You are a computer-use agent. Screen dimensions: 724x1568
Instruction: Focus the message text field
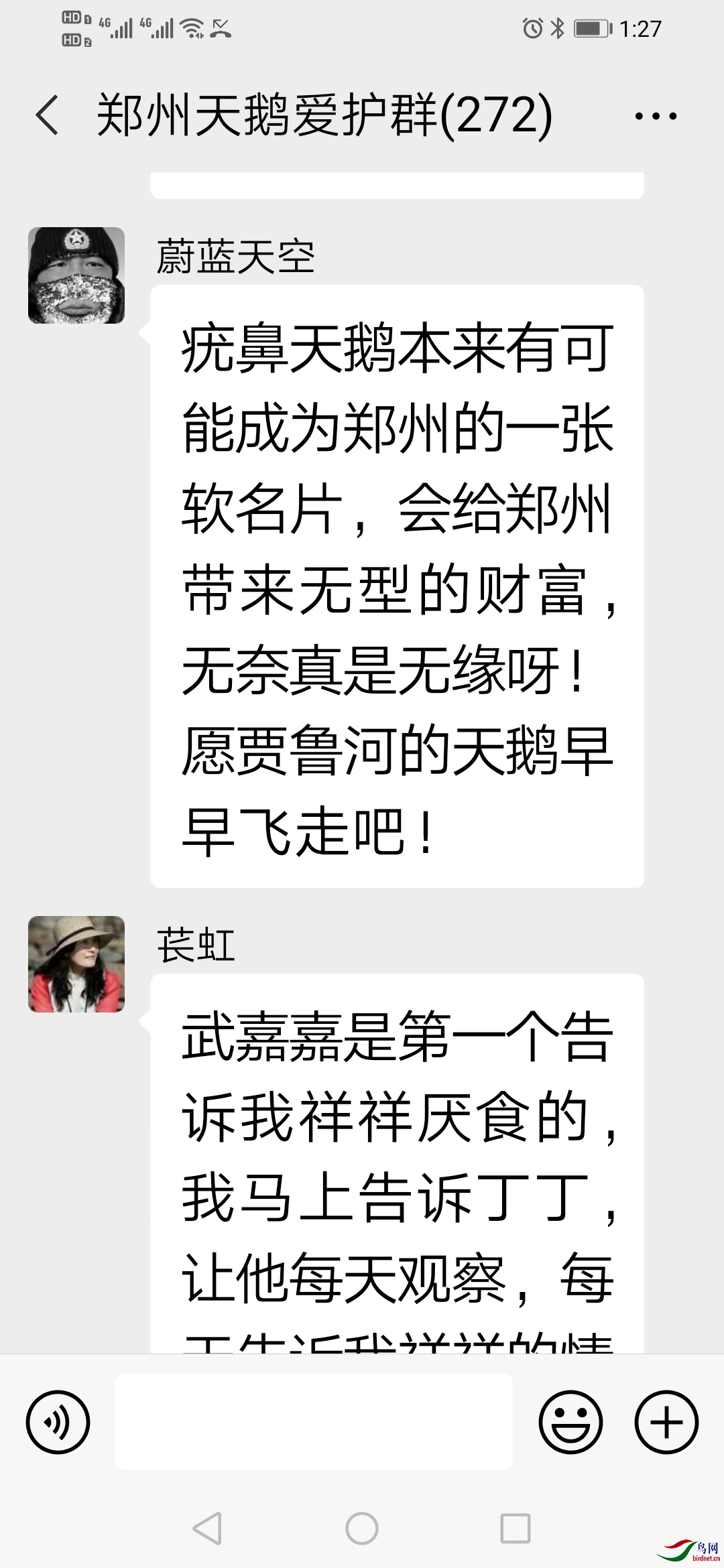[314, 1421]
